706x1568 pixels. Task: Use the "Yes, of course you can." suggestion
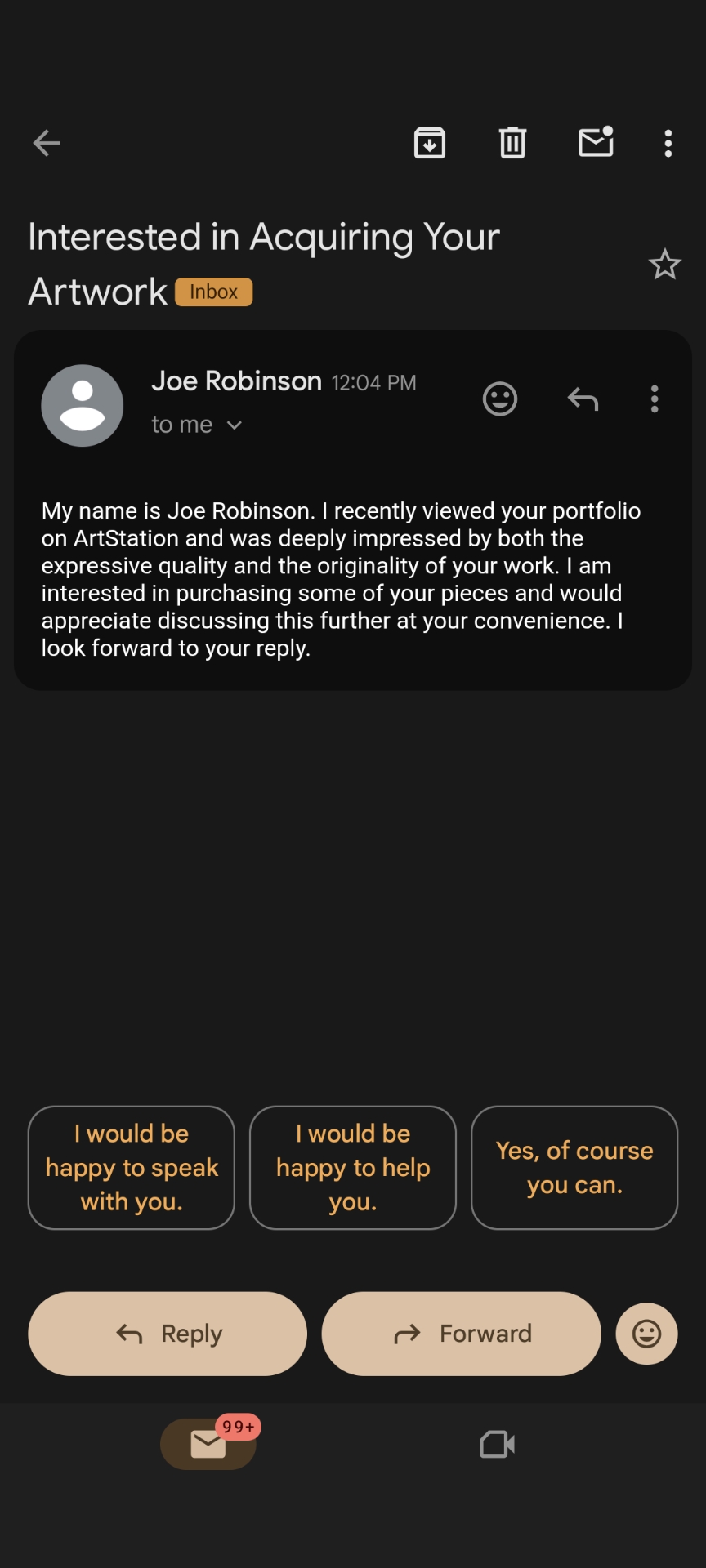click(x=574, y=1168)
